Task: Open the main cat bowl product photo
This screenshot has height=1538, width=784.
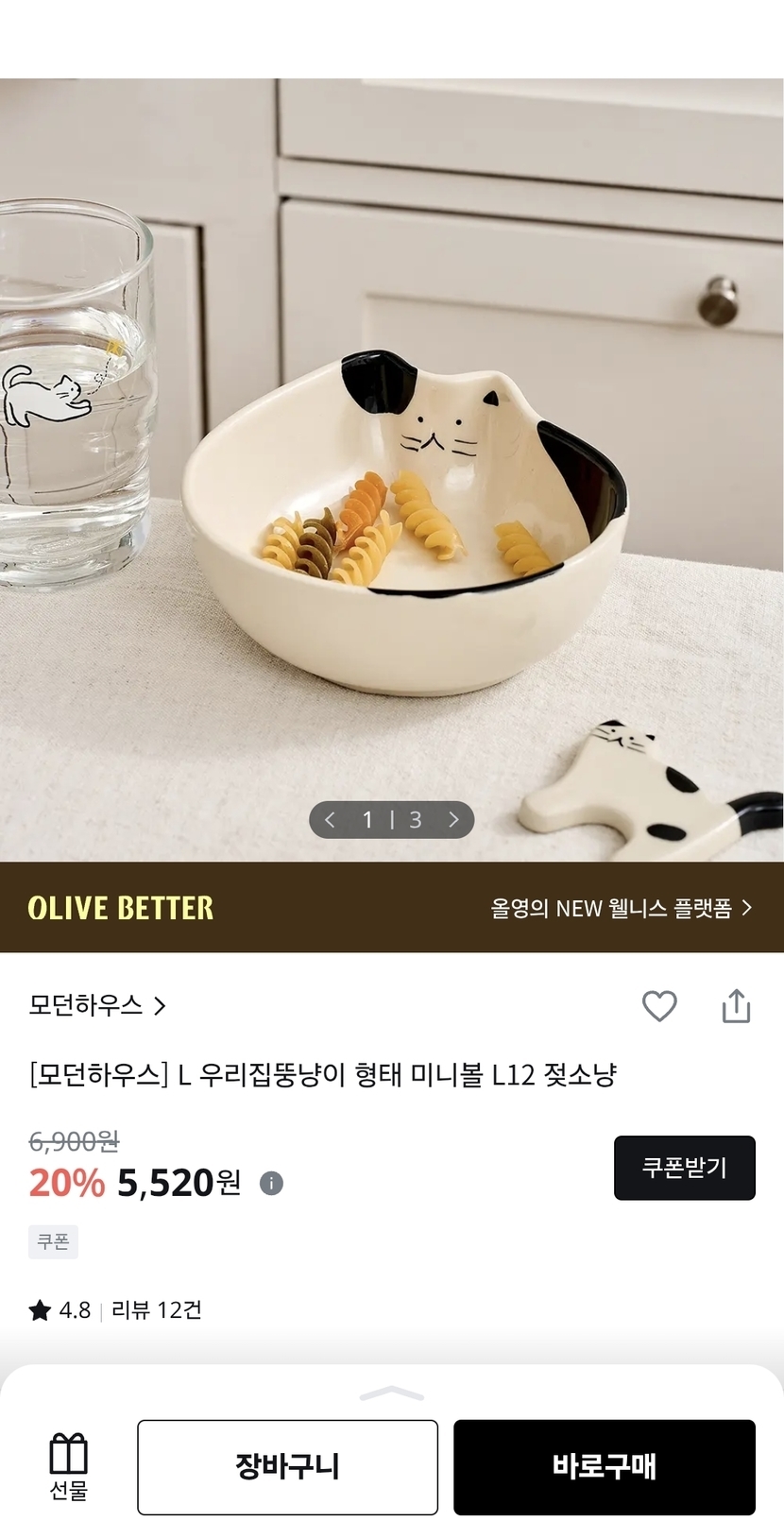Action: (x=392, y=470)
